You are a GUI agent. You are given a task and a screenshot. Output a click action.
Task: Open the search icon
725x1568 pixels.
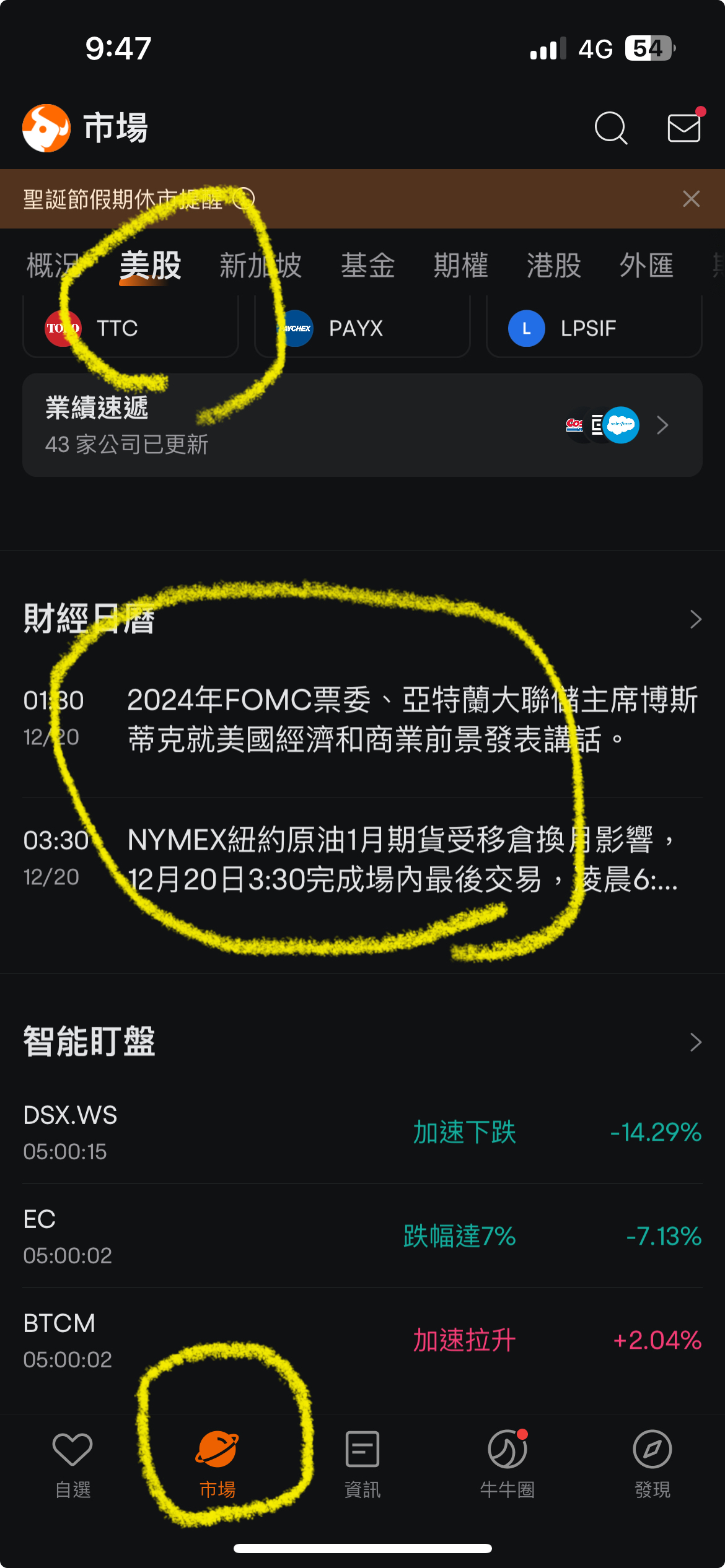point(611,128)
